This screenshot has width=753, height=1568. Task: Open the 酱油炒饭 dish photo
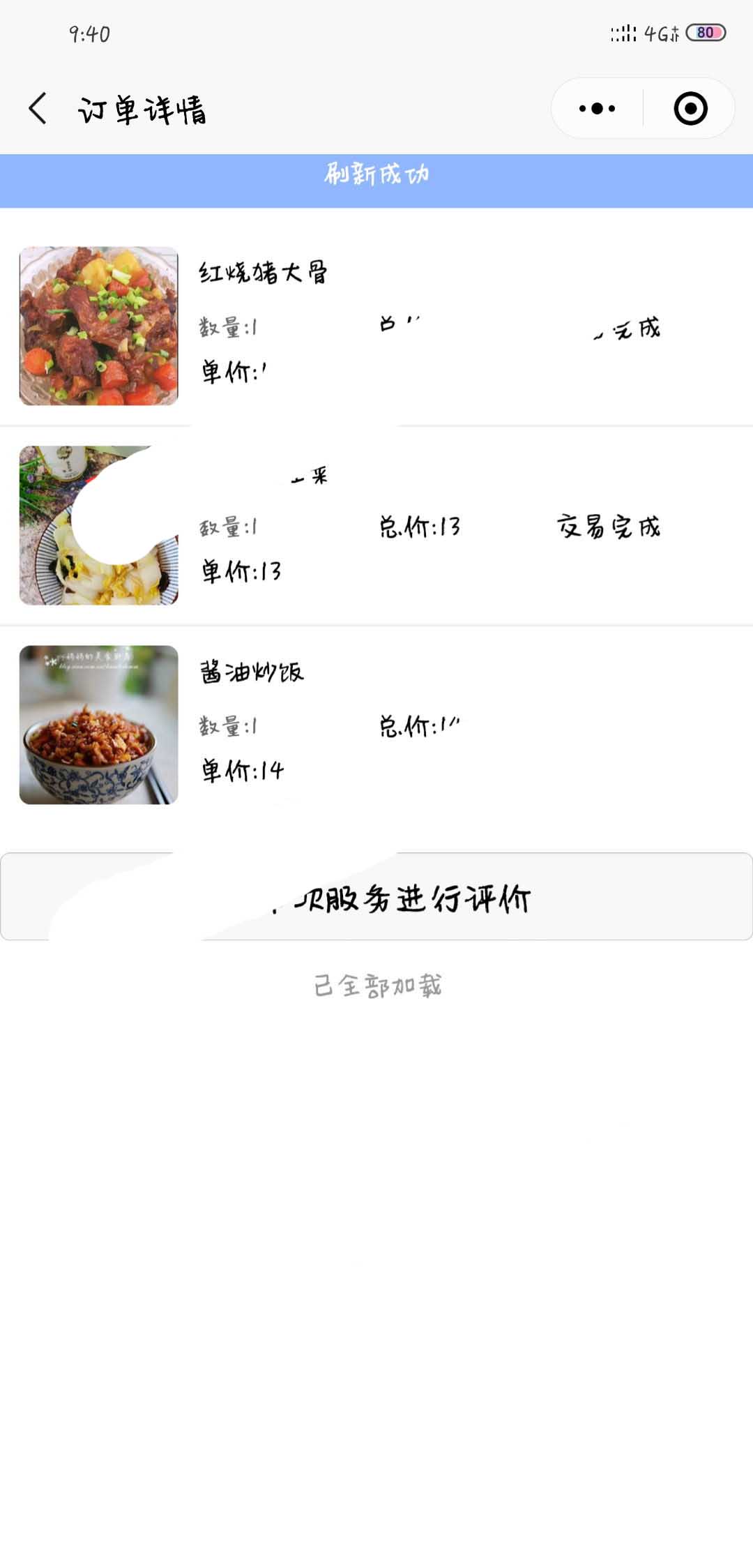coord(98,725)
